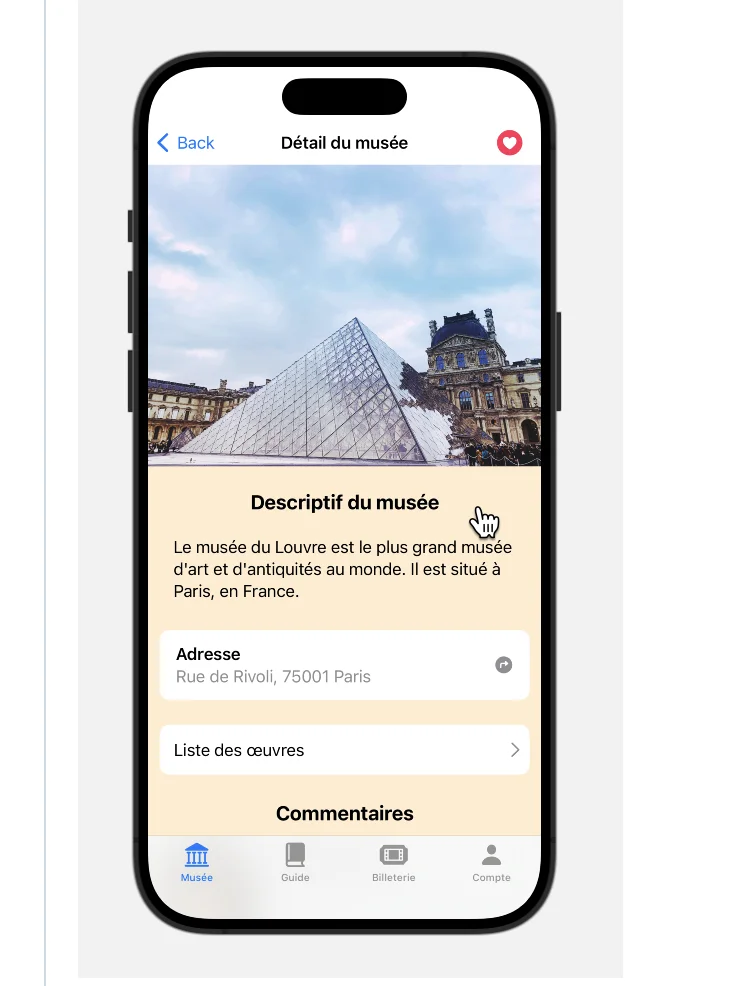Open directions arrow in the Adresse row
Viewport: 736px width, 986px height.
504,665
